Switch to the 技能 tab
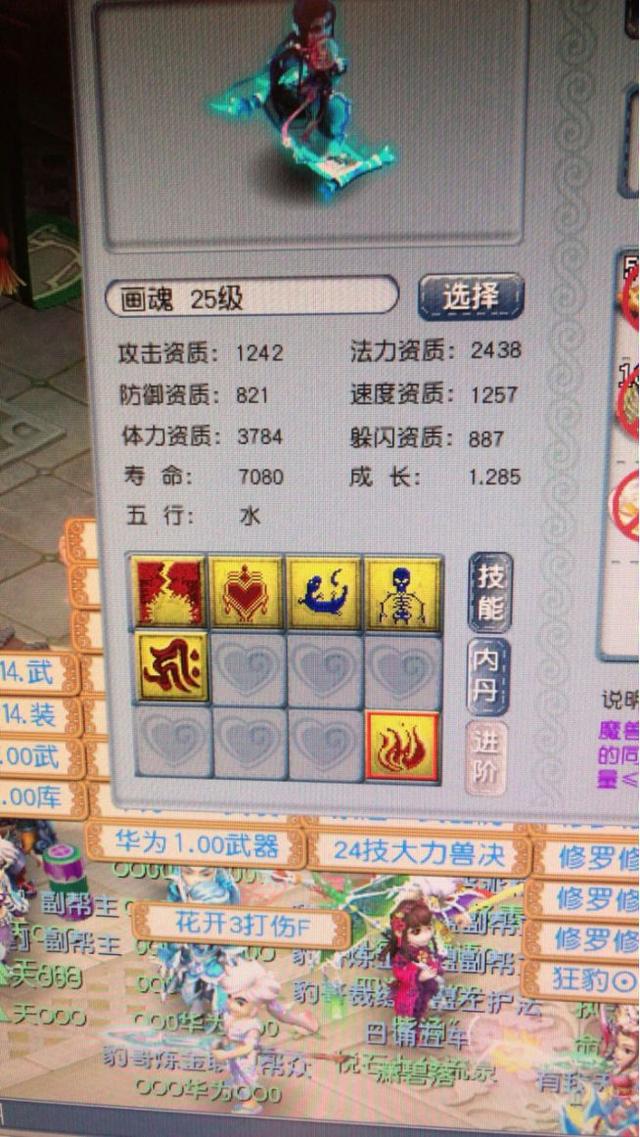This screenshot has width=640, height=1137. click(x=491, y=591)
